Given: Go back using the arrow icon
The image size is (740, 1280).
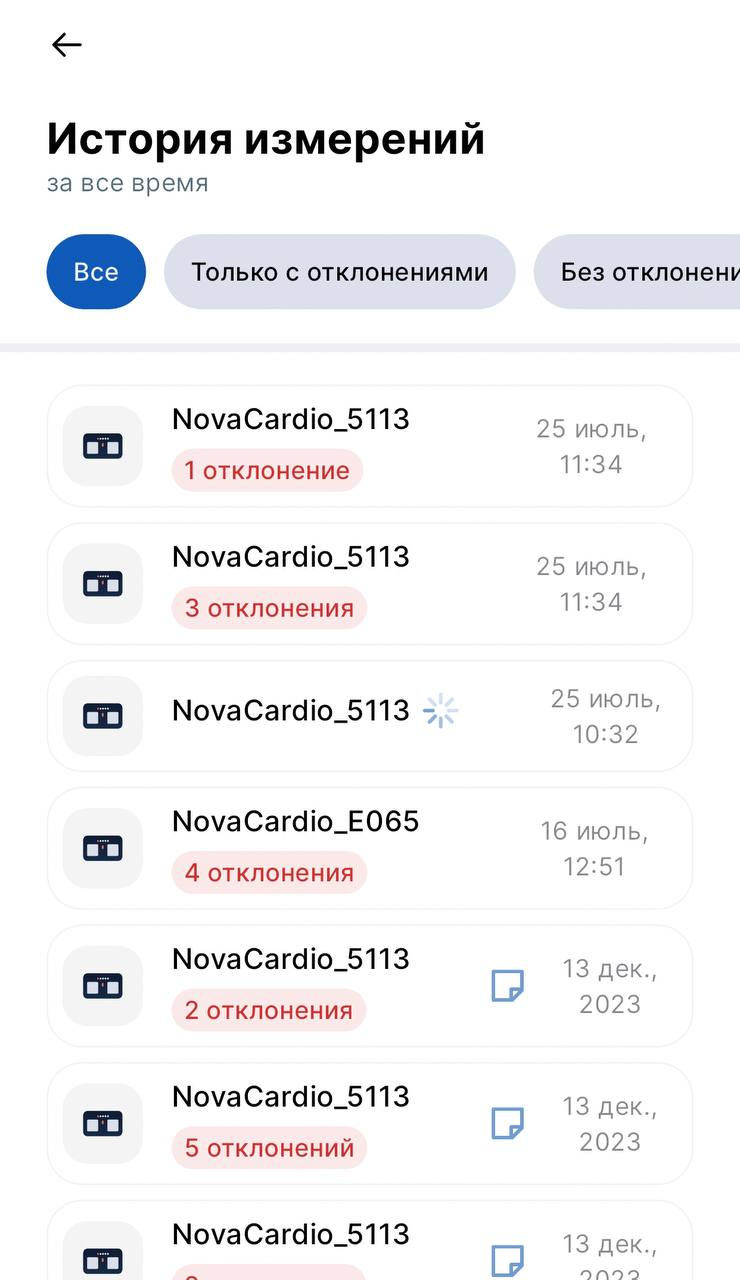Looking at the screenshot, I should [x=66, y=45].
